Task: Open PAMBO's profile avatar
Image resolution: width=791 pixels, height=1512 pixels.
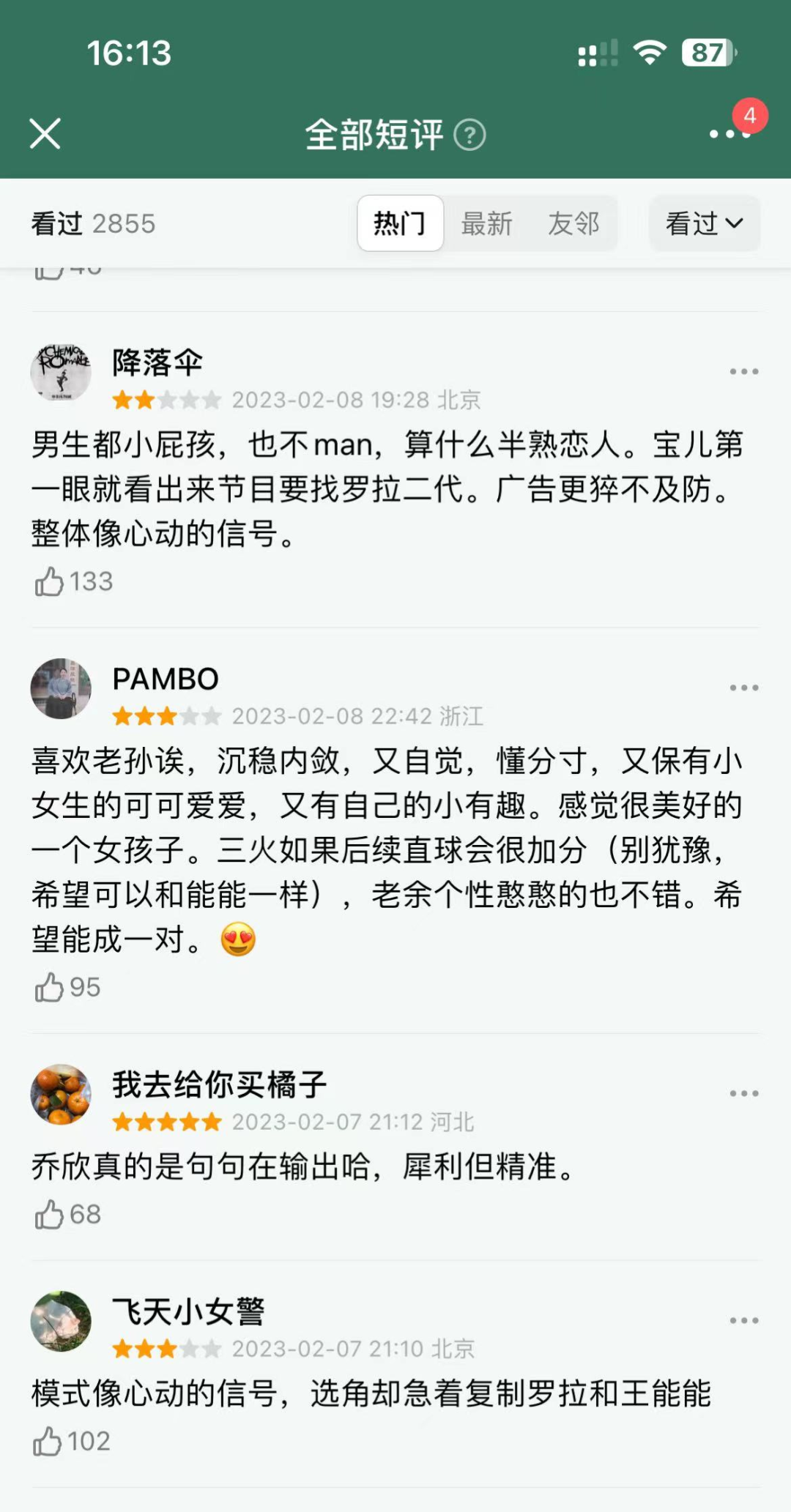Action: [61, 688]
